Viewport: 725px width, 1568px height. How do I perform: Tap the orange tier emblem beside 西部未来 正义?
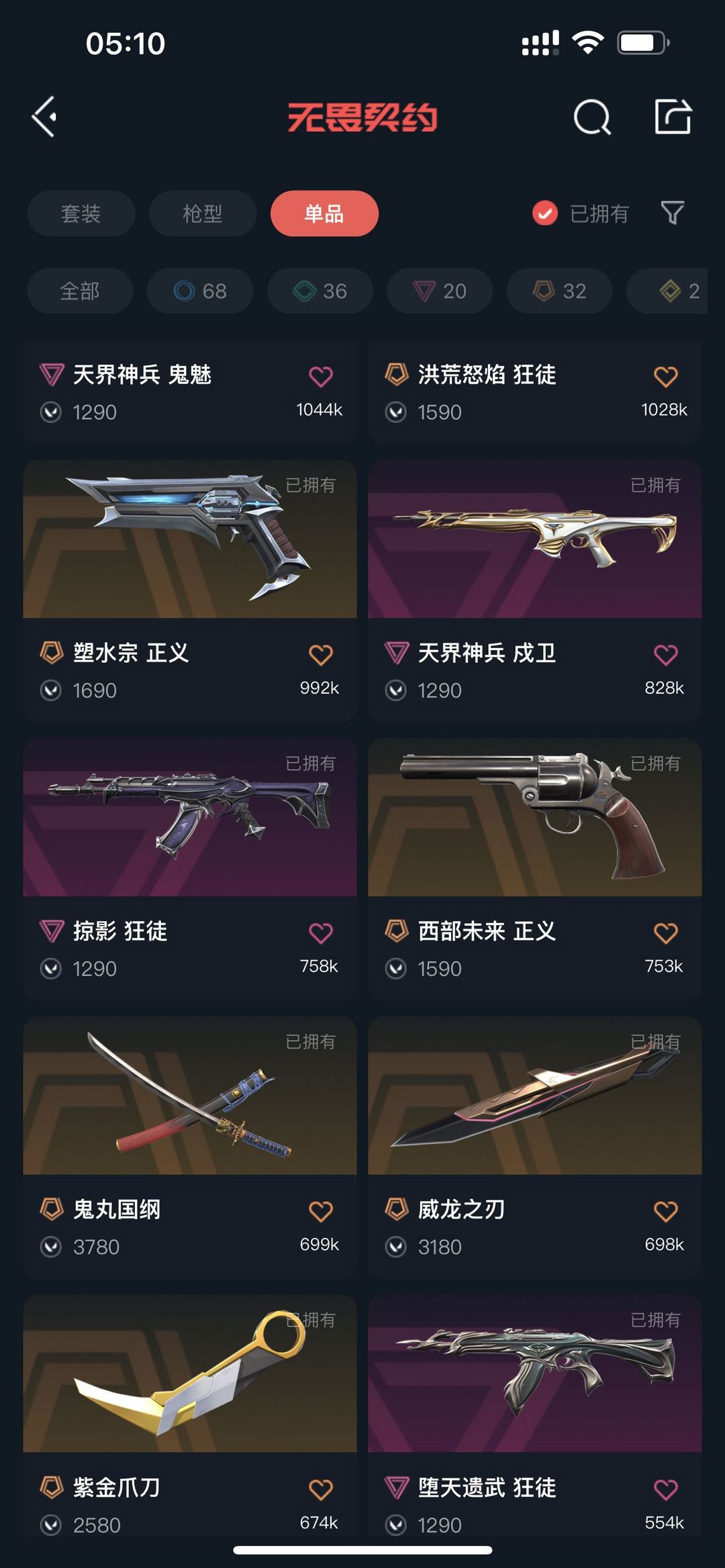coord(397,930)
